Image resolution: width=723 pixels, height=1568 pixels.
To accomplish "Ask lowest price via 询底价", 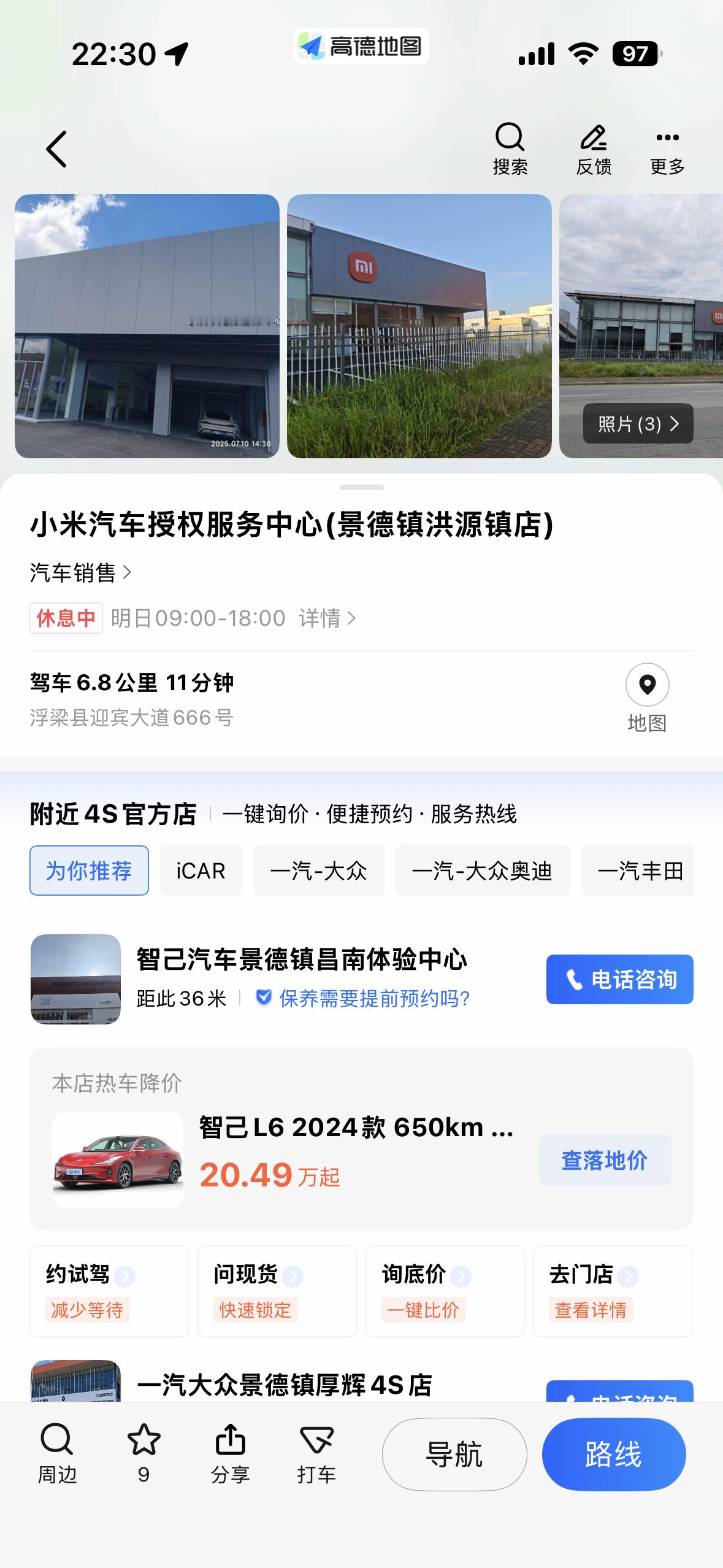I will pyautogui.click(x=445, y=1291).
